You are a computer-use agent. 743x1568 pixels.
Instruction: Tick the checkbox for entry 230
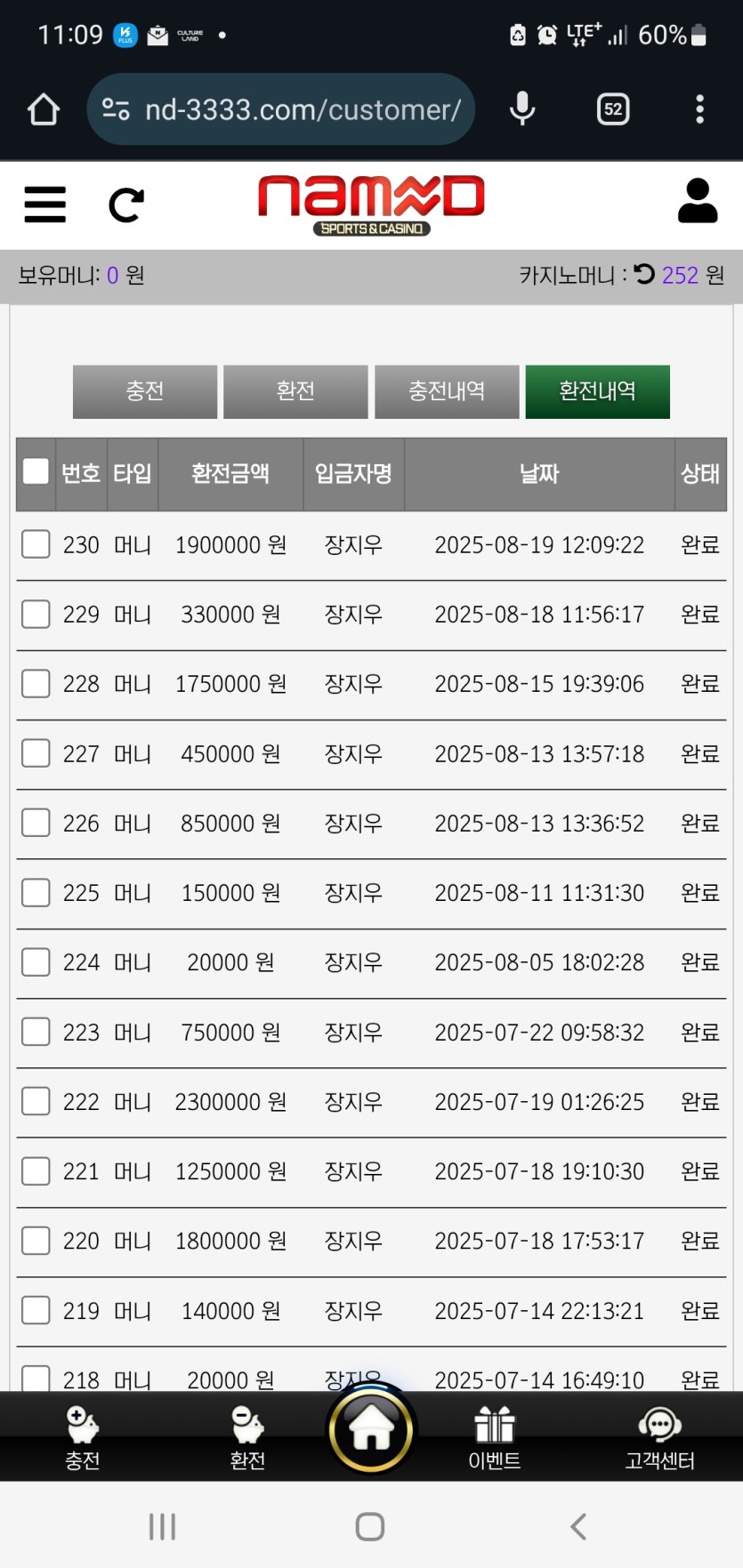click(x=36, y=543)
